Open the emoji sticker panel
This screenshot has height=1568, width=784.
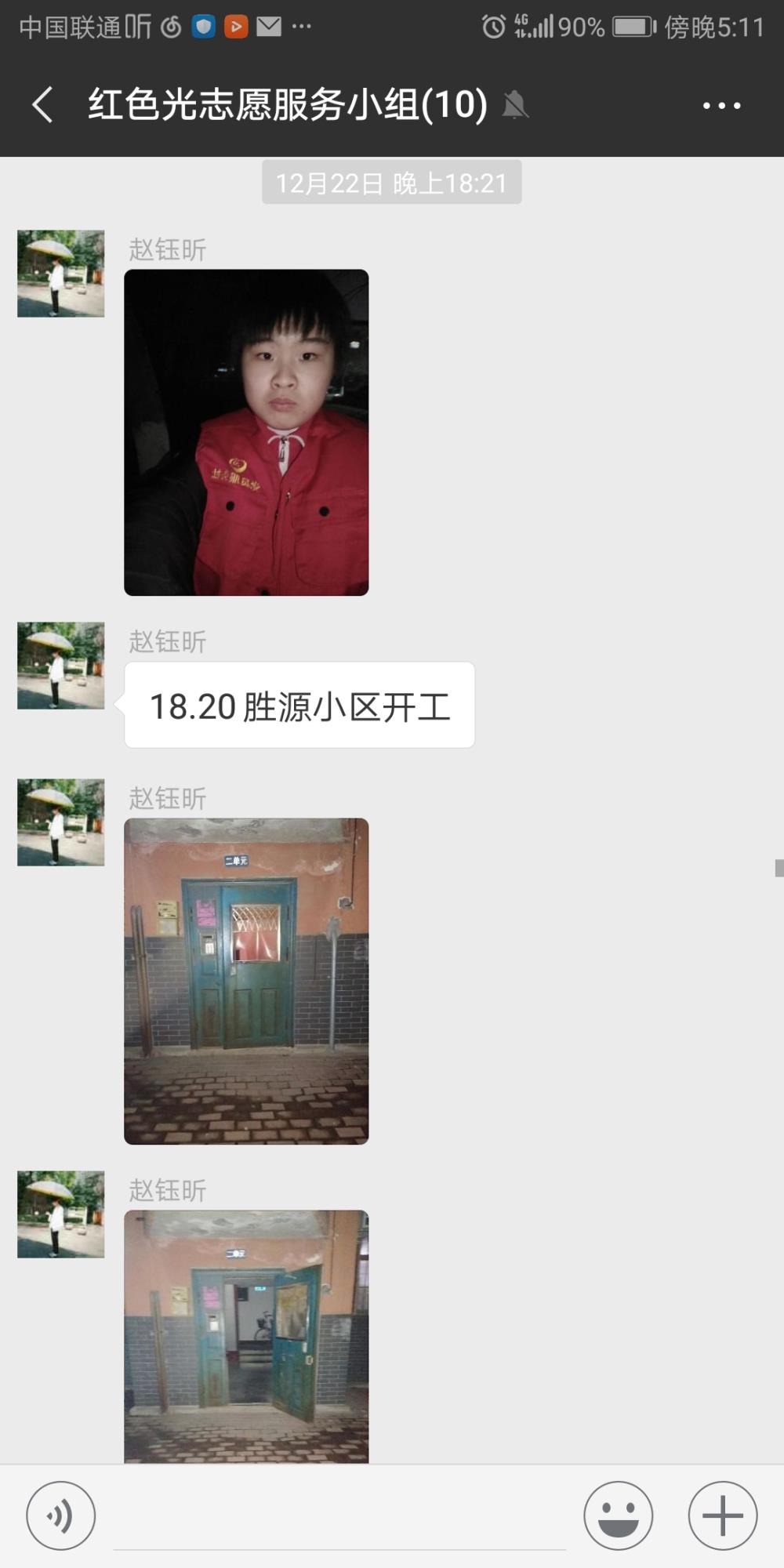point(618,1515)
